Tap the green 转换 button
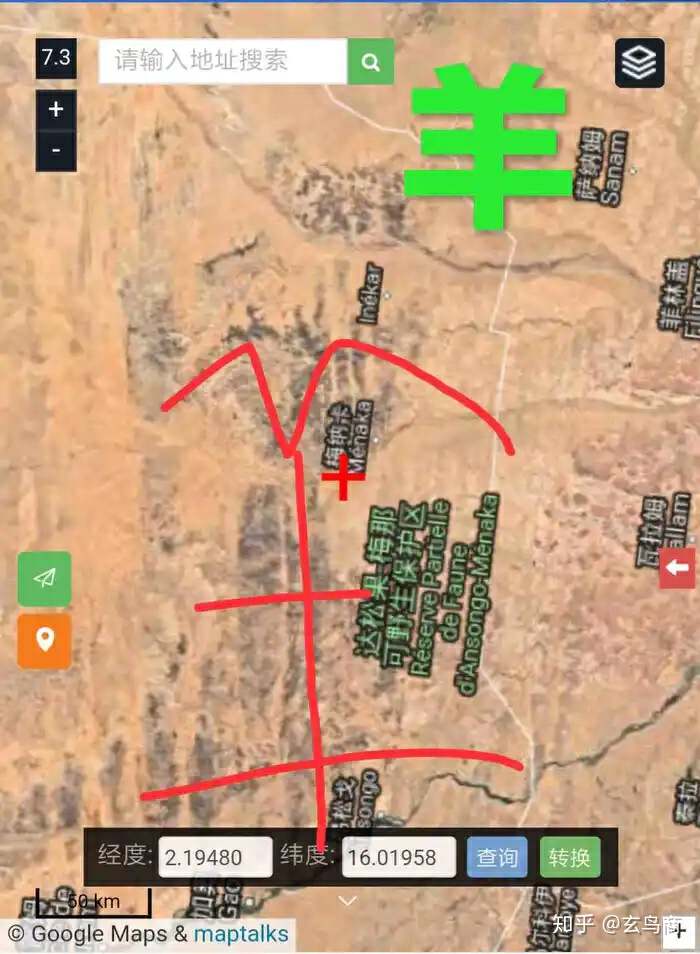Image resolution: width=700 pixels, height=954 pixels. pyautogui.click(x=570, y=857)
